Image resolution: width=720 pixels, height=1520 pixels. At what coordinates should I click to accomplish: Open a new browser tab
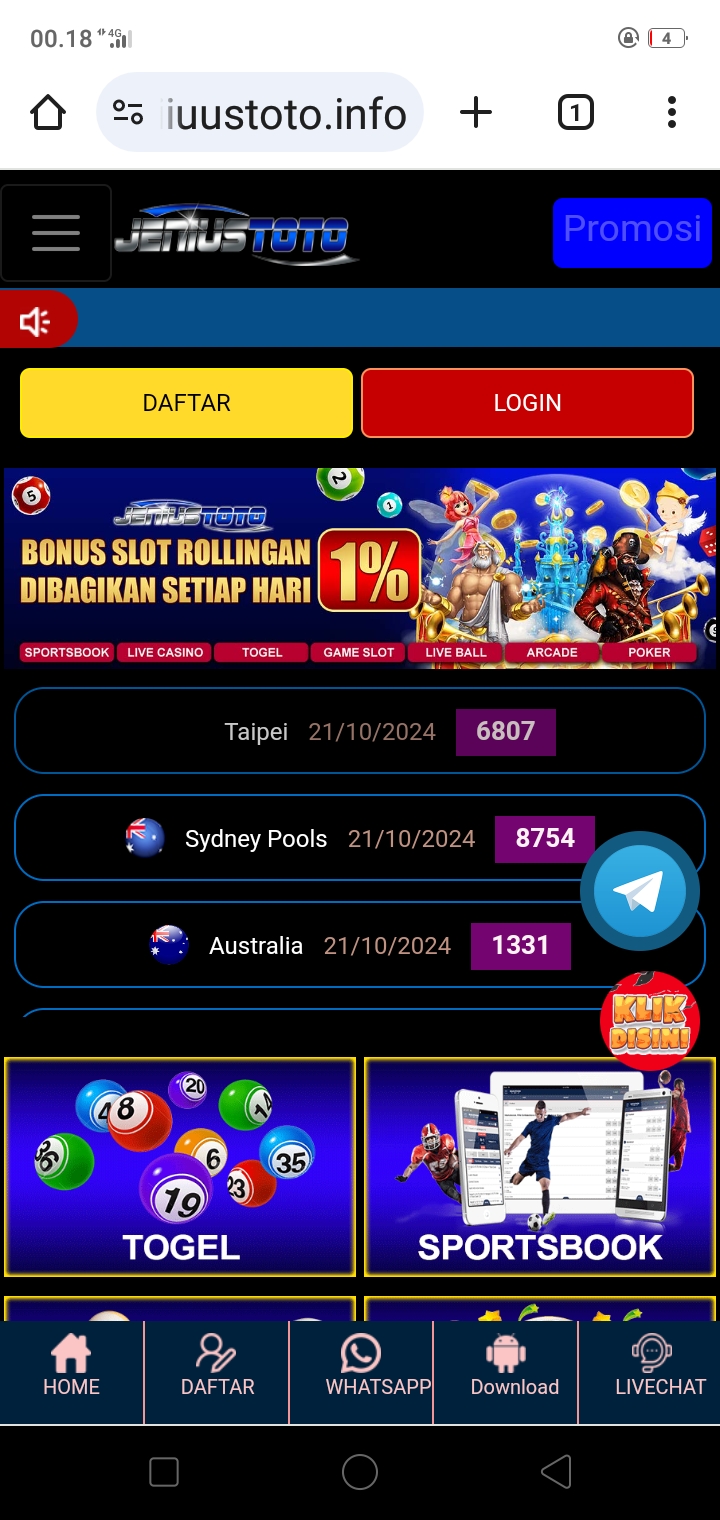click(x=476, y=113)
